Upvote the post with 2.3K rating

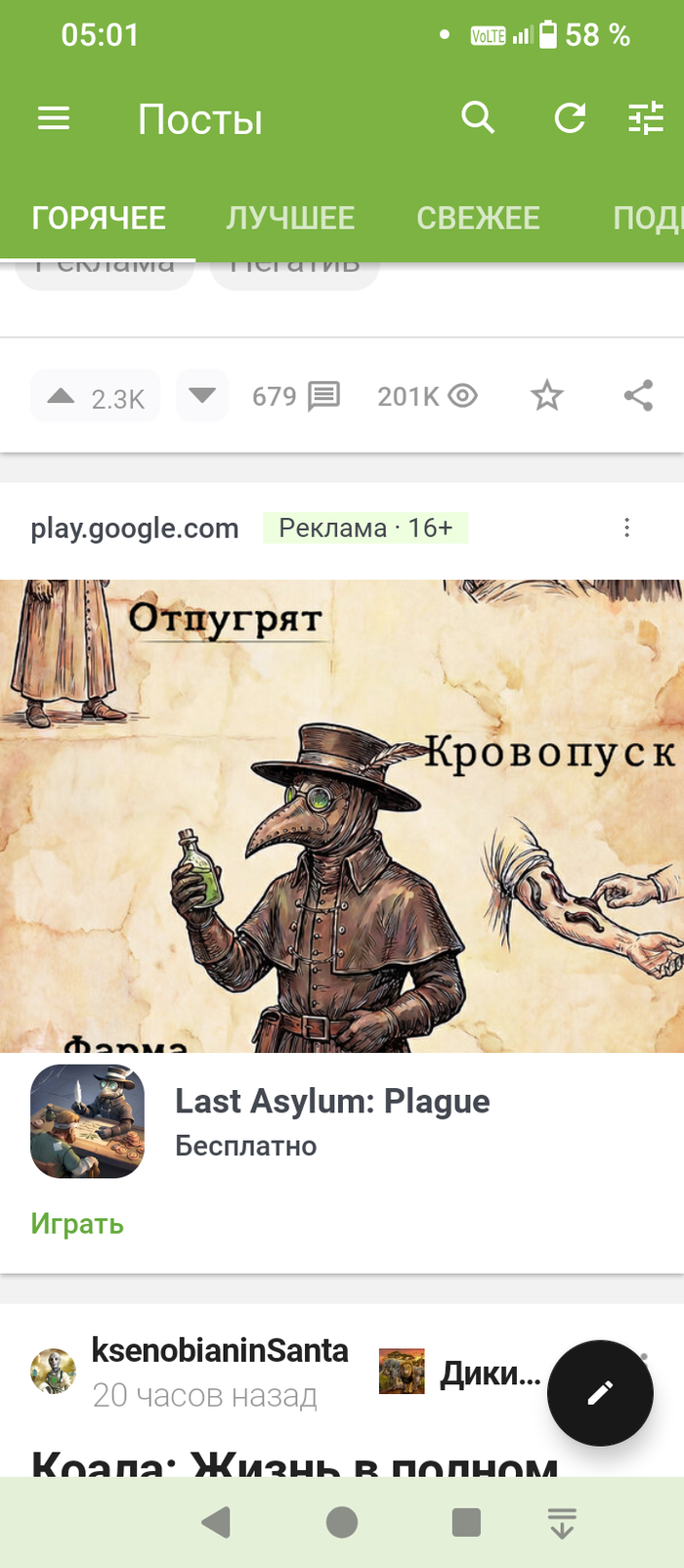pyautogui.click(x=62, y=396)
